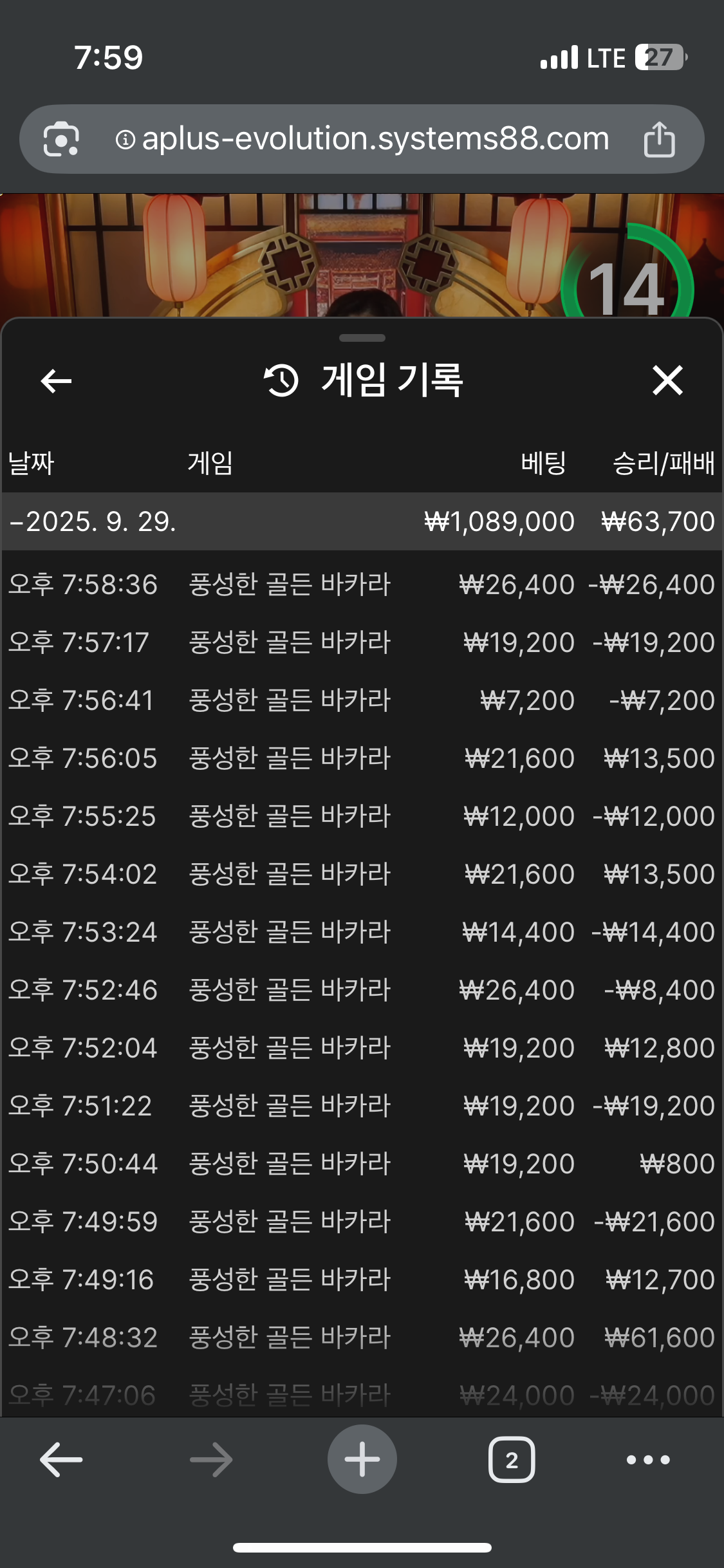Open the browser overflow menu

point(648,1459)
